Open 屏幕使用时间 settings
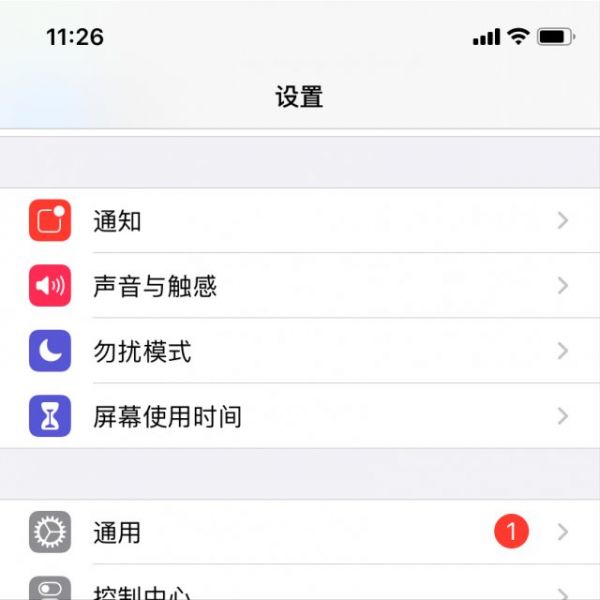The width and height of the screenshot is (600, 600). coord(300,417)
